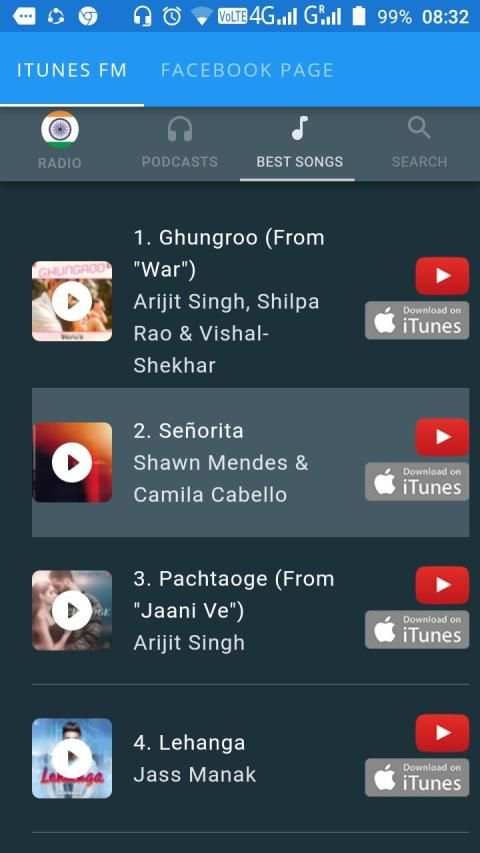Play the Lehanga preview by Jass Manak
The width and height of the screenshot is (480, 853).
point(72,758)
